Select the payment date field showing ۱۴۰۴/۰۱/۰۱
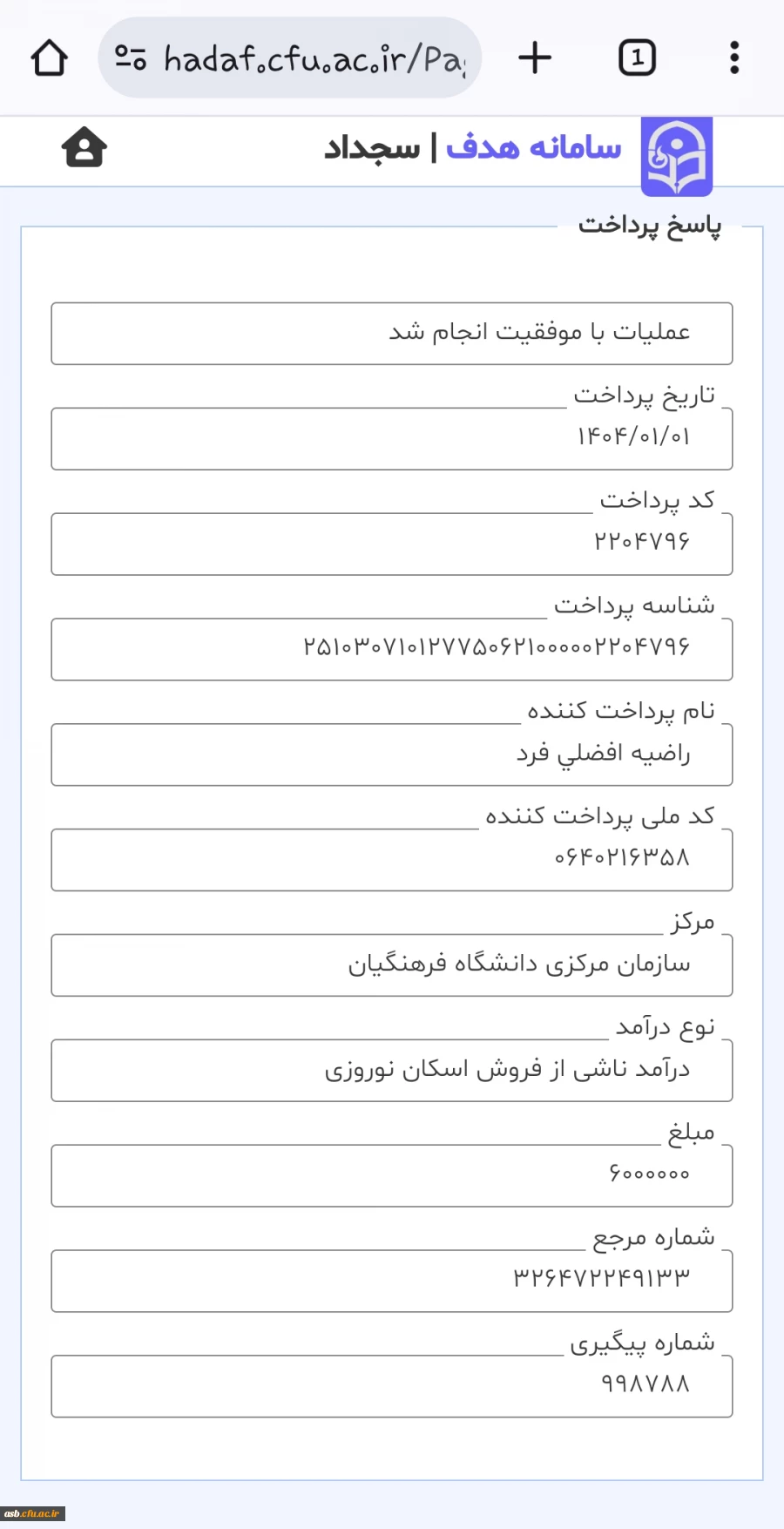The height and width of the screenshot is (1529, 784). coord(392,438)
